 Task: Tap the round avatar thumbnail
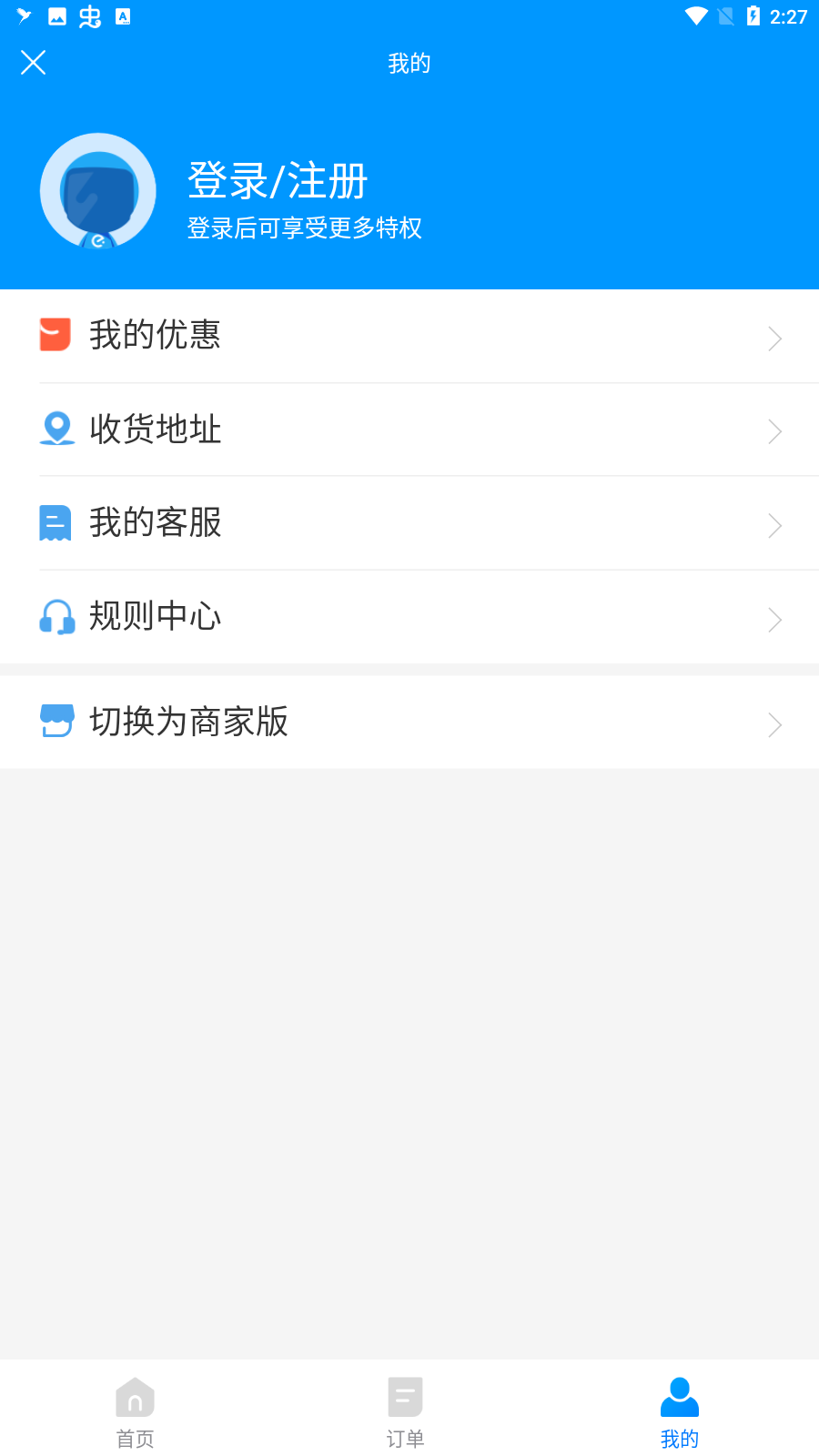[x=98, y=191]
